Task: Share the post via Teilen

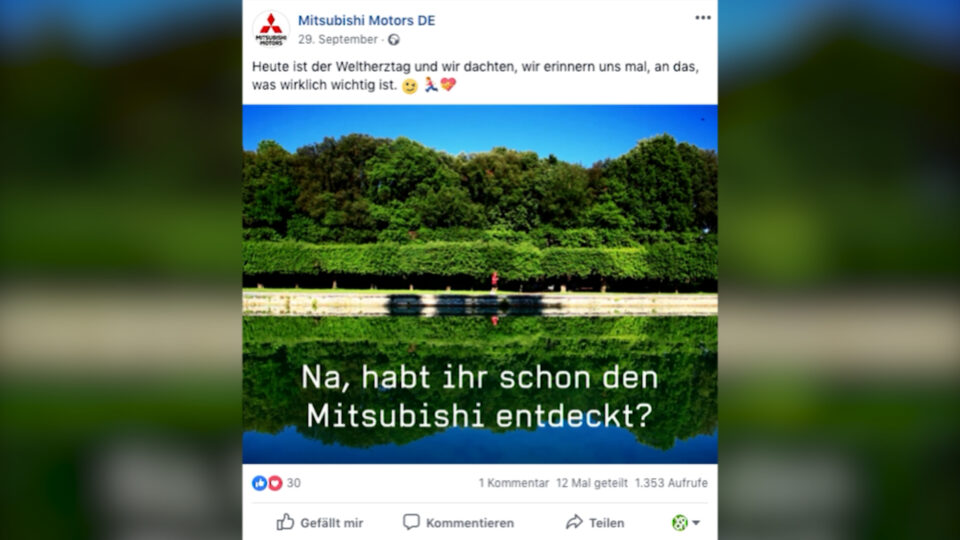Action: pos(595,522)
